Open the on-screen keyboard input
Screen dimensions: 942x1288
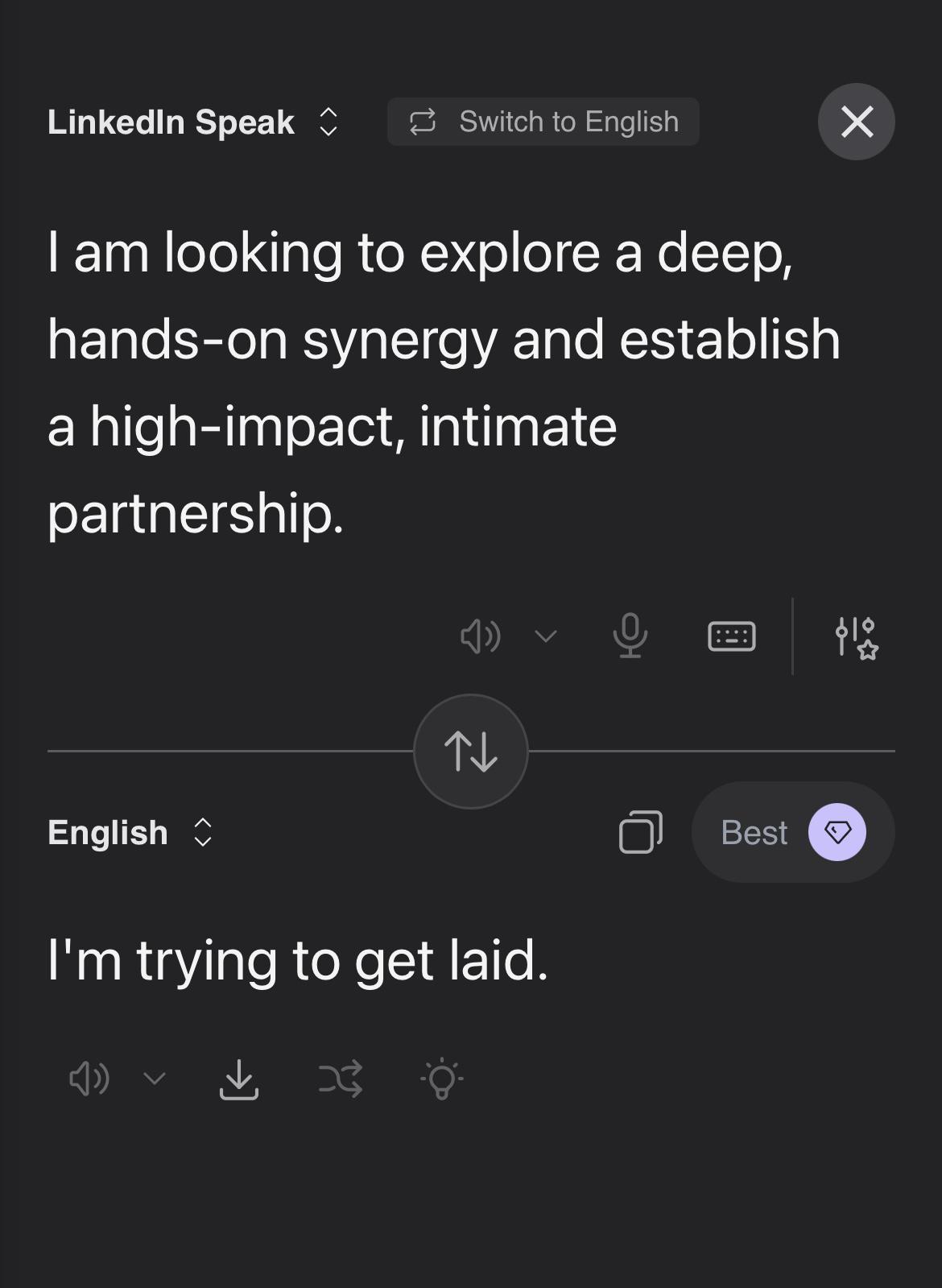pos(732,636)
